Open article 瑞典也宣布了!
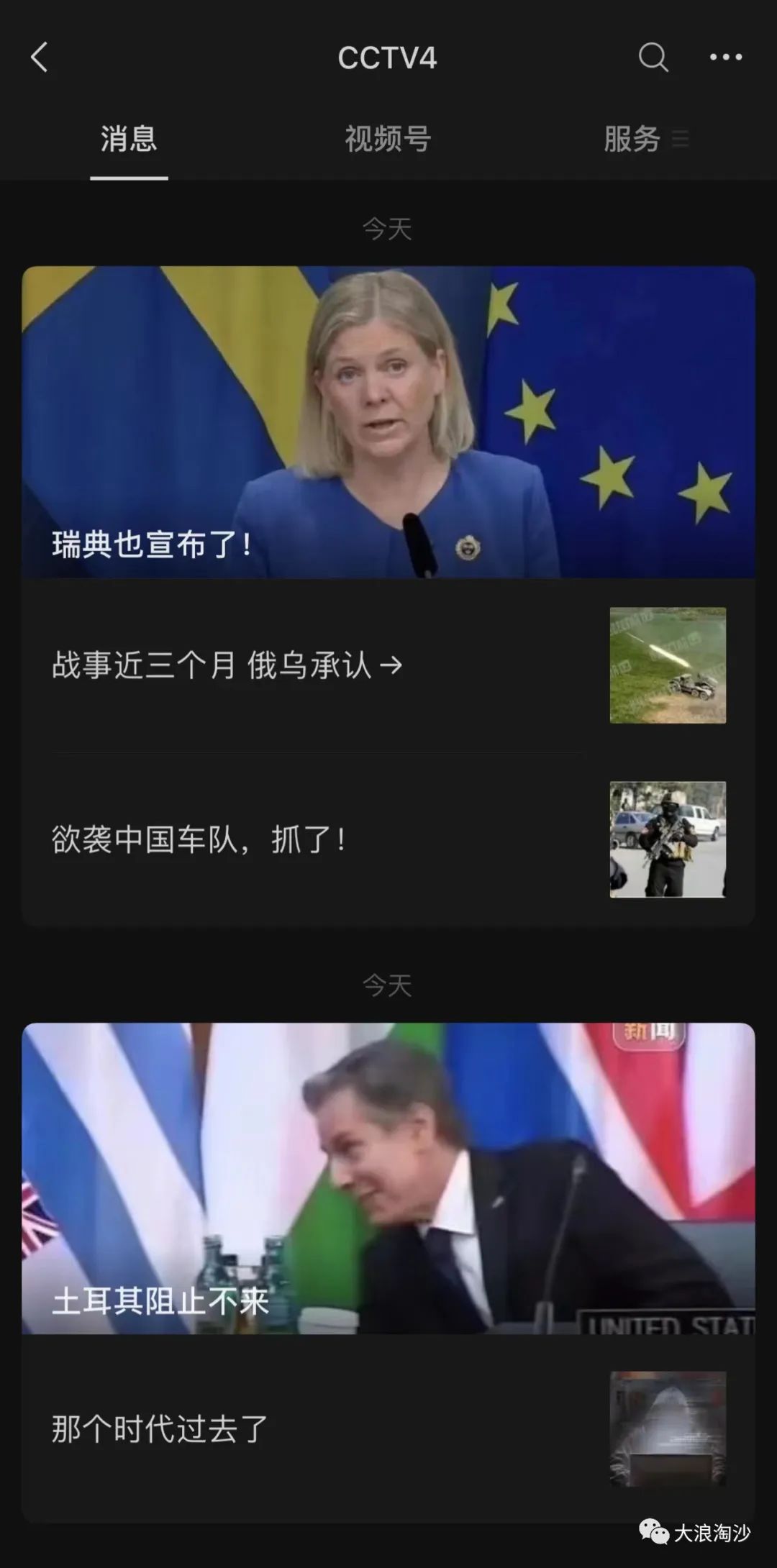This screenshot has width=777, height=1568. click(388, 423)
